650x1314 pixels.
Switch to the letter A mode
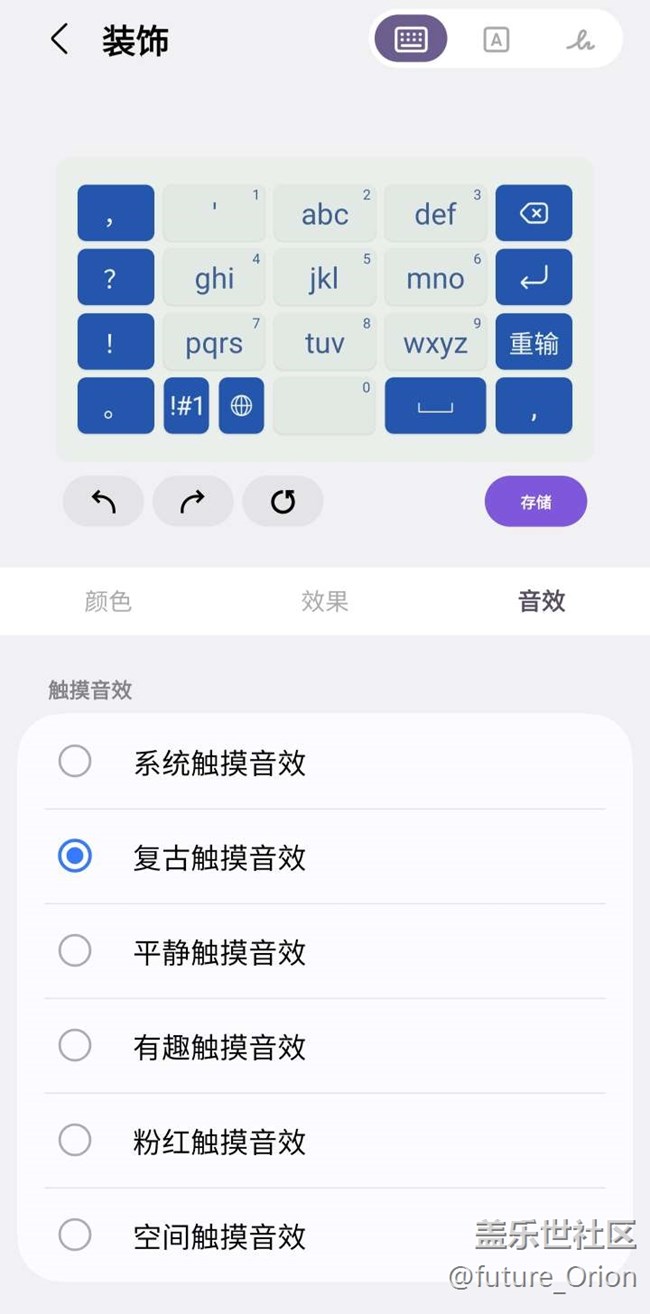click(496, 39)
